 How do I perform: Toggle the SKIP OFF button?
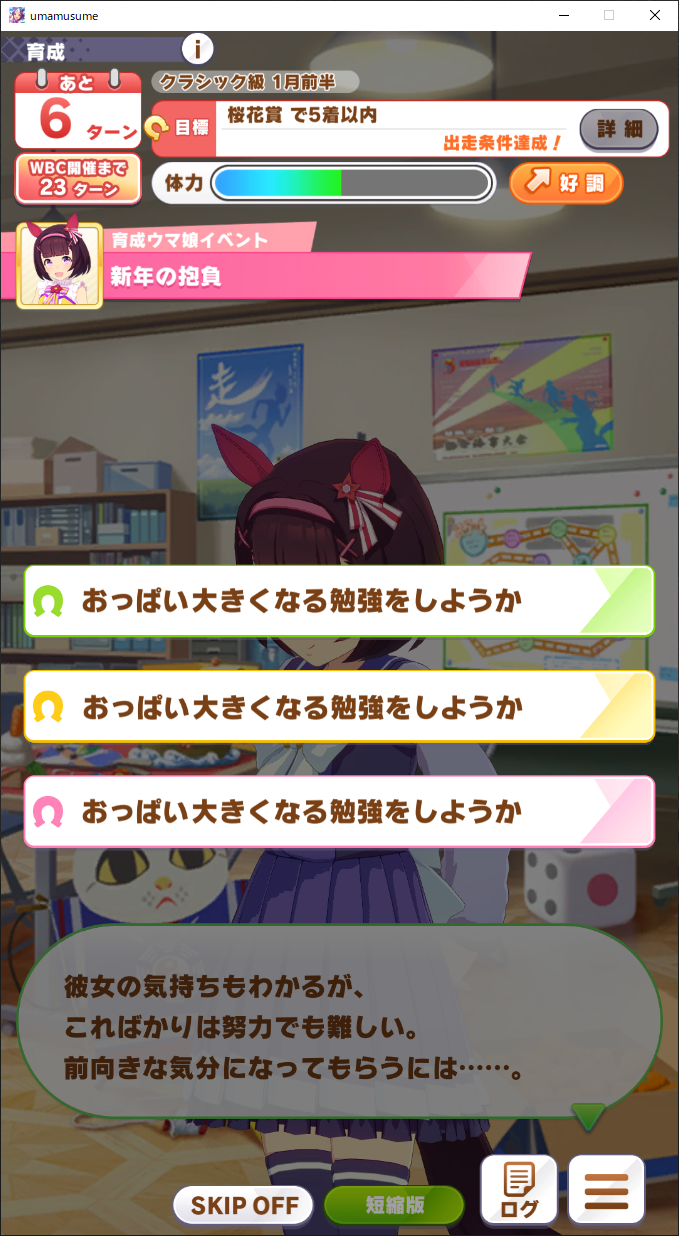click(244, 1205)
